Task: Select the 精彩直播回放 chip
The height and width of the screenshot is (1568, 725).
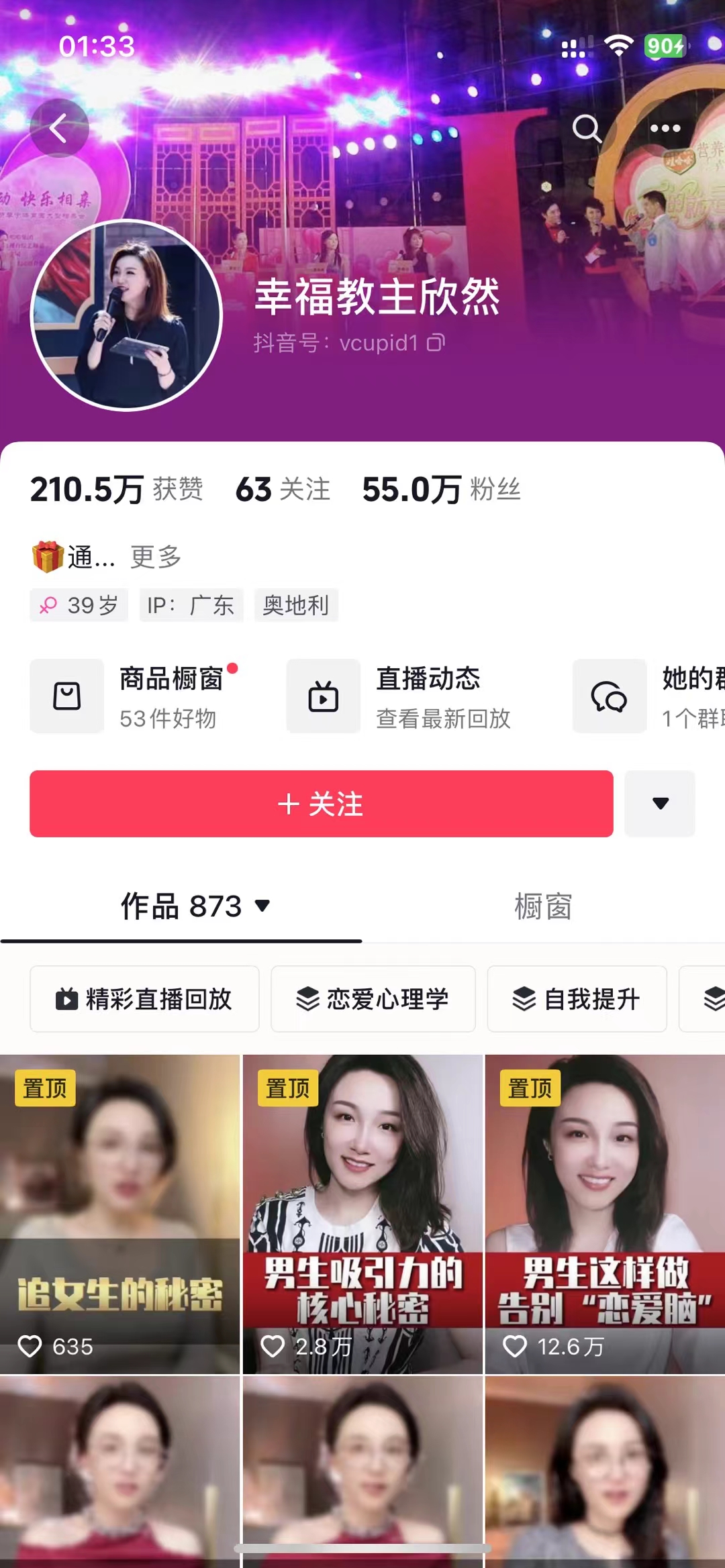Action: (x=144, y=999)
